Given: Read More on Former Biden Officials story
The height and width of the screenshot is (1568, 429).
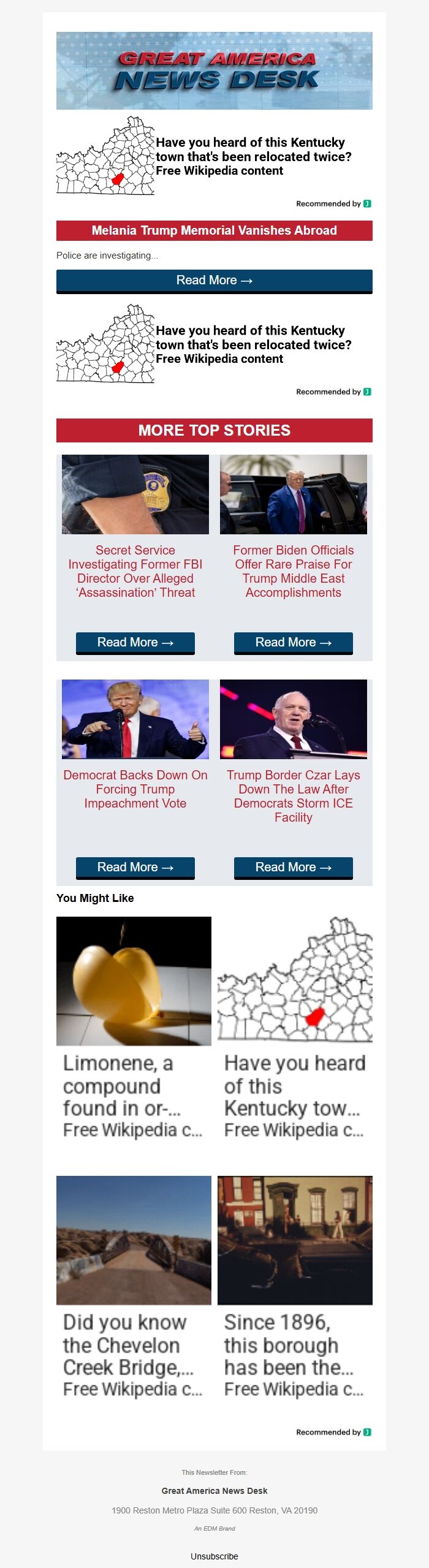Looking at the screenshot, I should coord(293,642).
